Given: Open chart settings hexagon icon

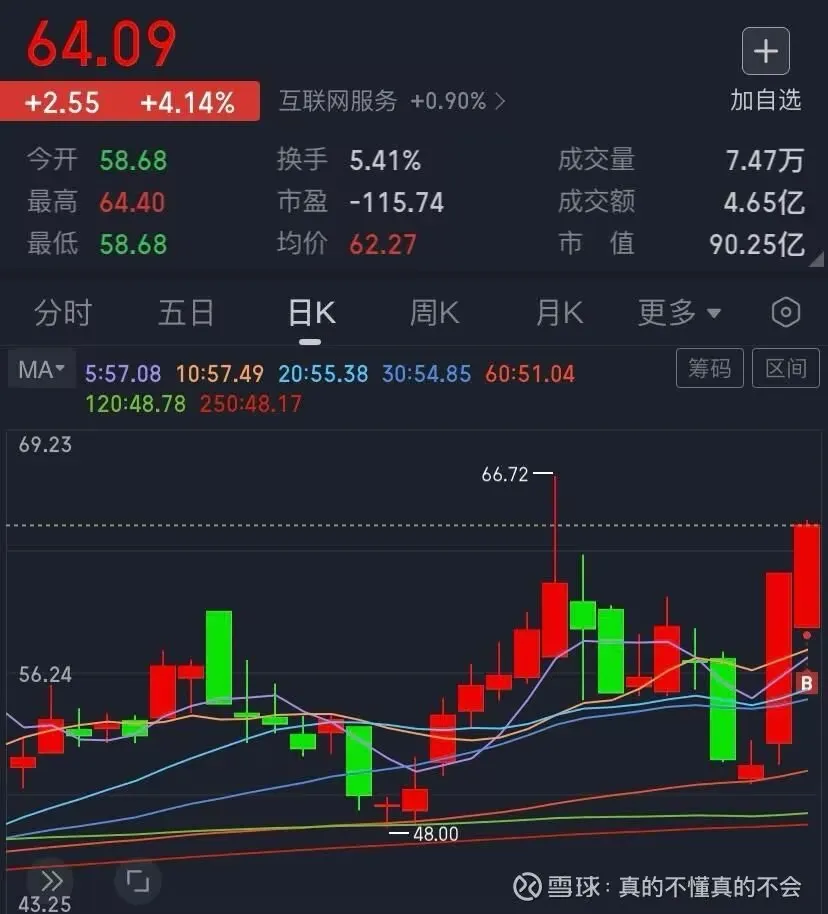Looking at the screenshot, I should pyautogui.click(x=786, y=313).
